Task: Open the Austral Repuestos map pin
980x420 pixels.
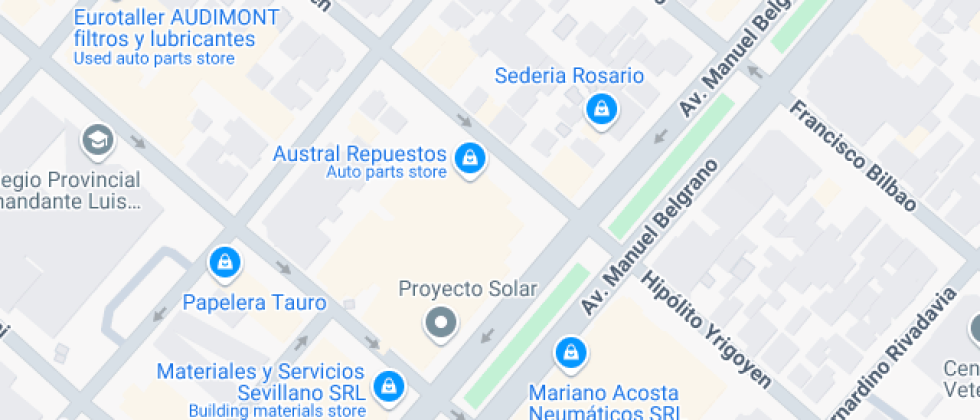Action: [x=469, y=158]
